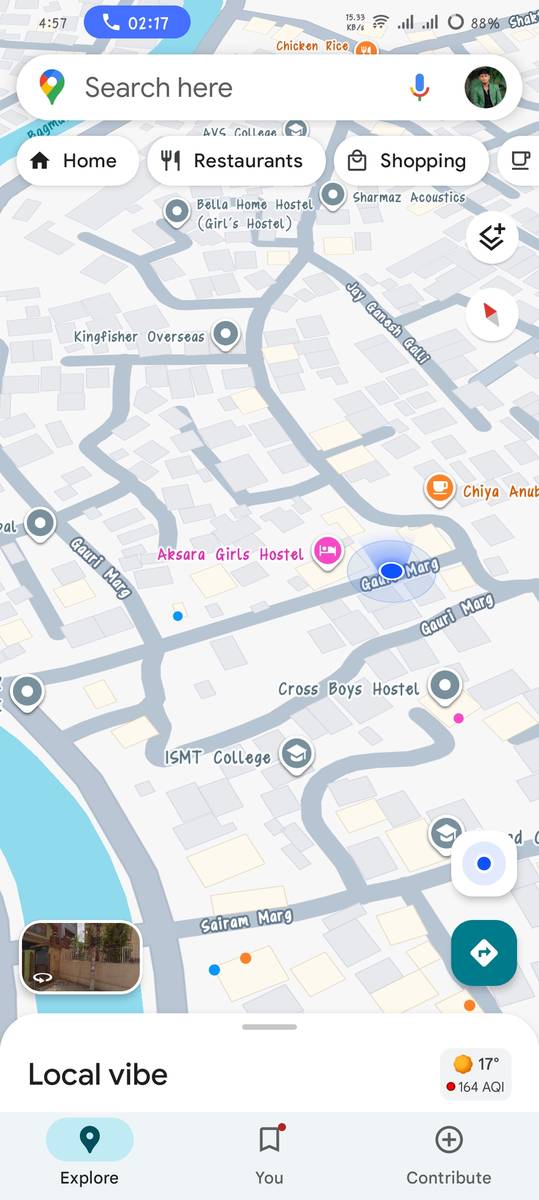
Task: Select the Explore tab
Action: 89,1154
